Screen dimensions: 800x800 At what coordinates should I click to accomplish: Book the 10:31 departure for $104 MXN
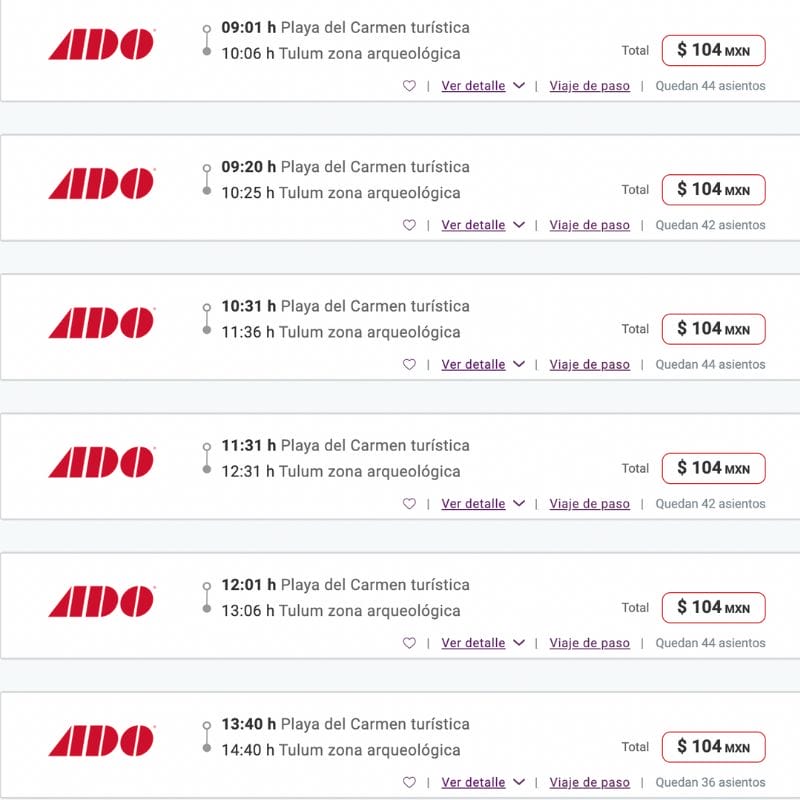[x=713, y=328]
